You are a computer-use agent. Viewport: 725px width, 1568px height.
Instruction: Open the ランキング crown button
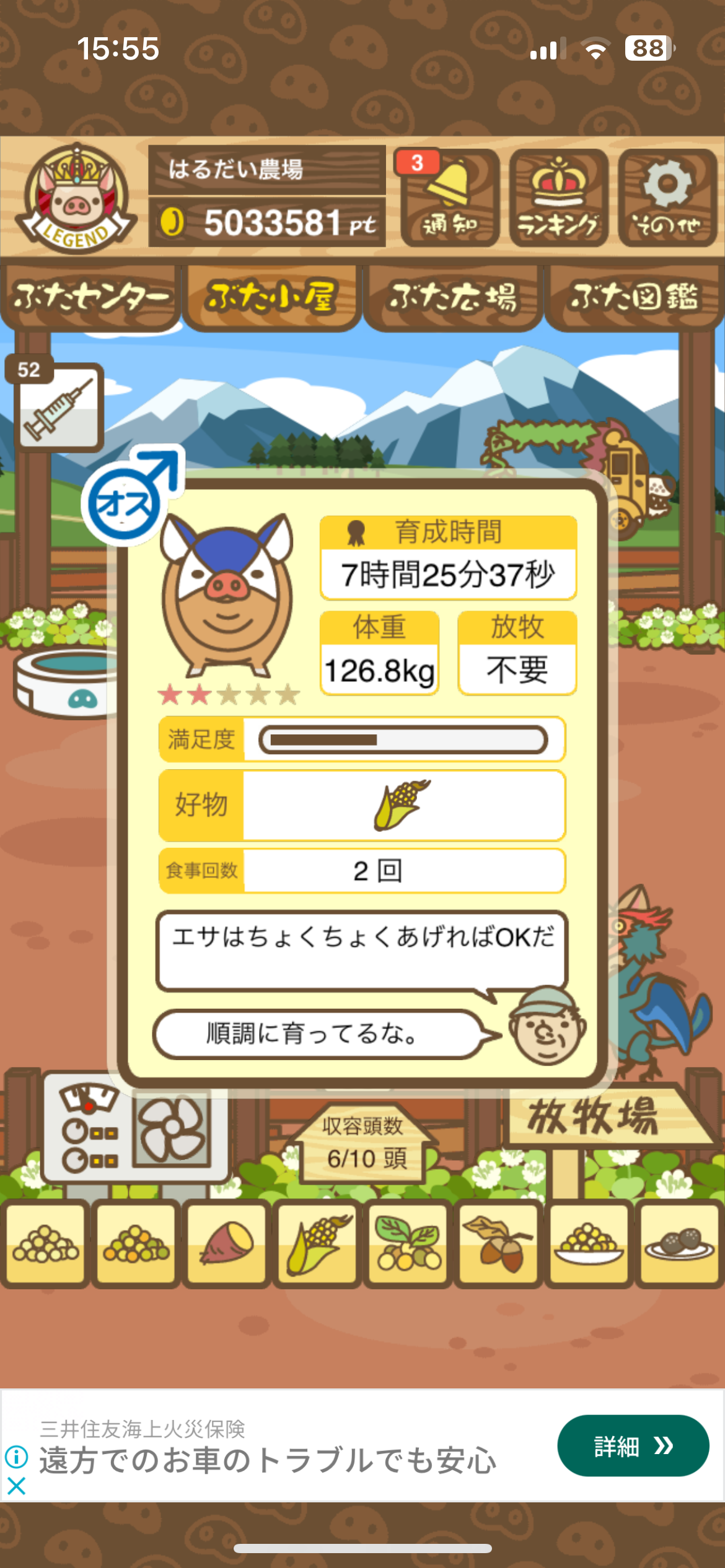pos(558,198)
